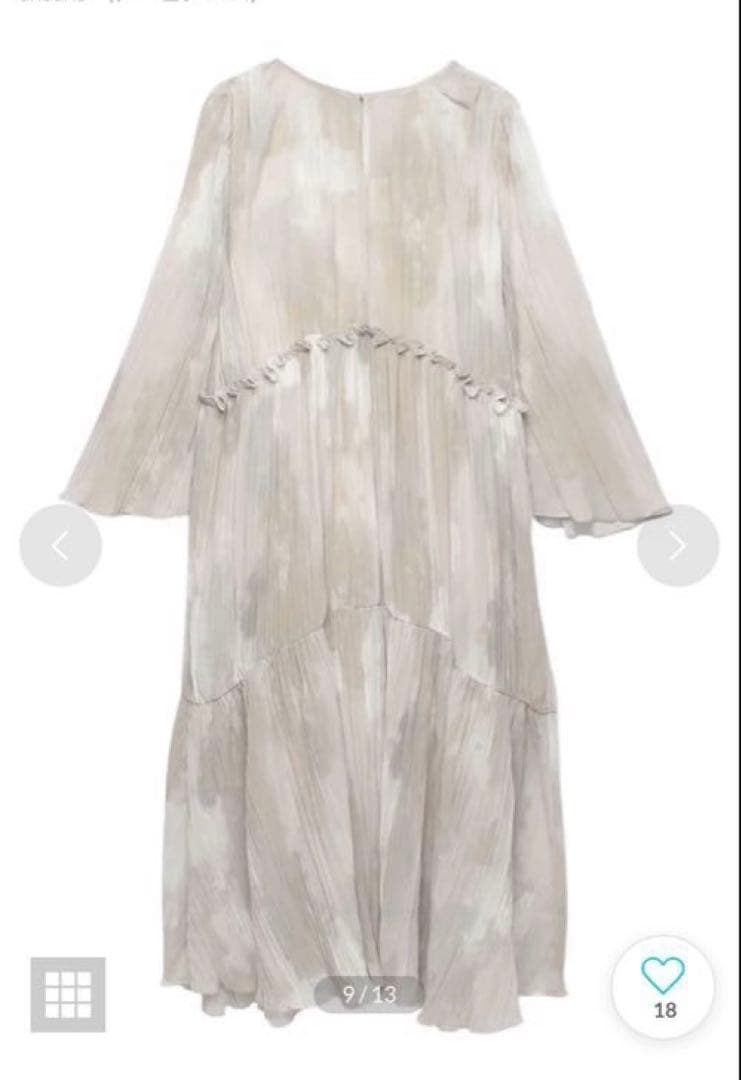Go to the next product image

(678, 546)
